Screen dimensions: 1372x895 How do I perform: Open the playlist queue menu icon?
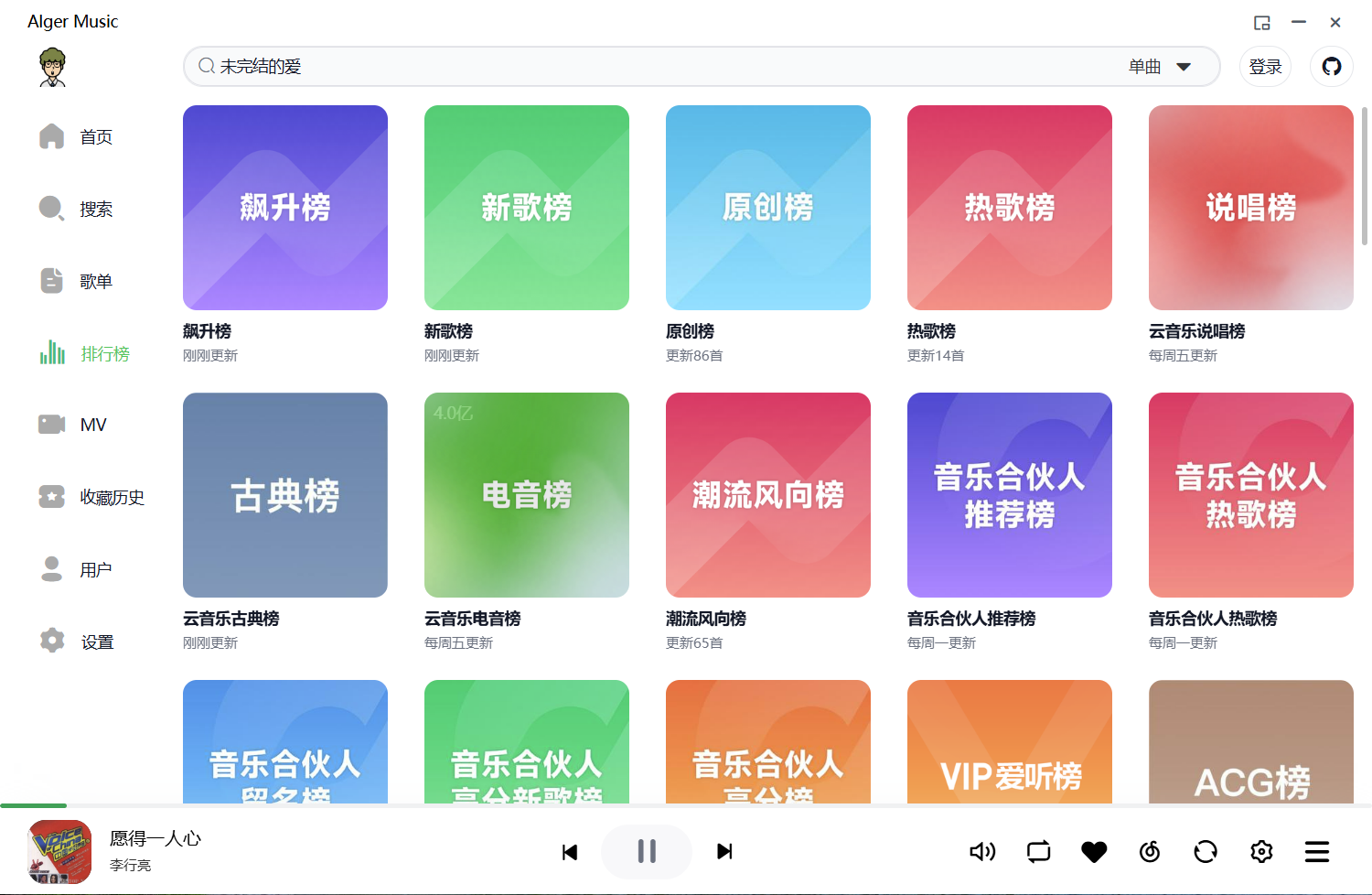pos(1317,852)
